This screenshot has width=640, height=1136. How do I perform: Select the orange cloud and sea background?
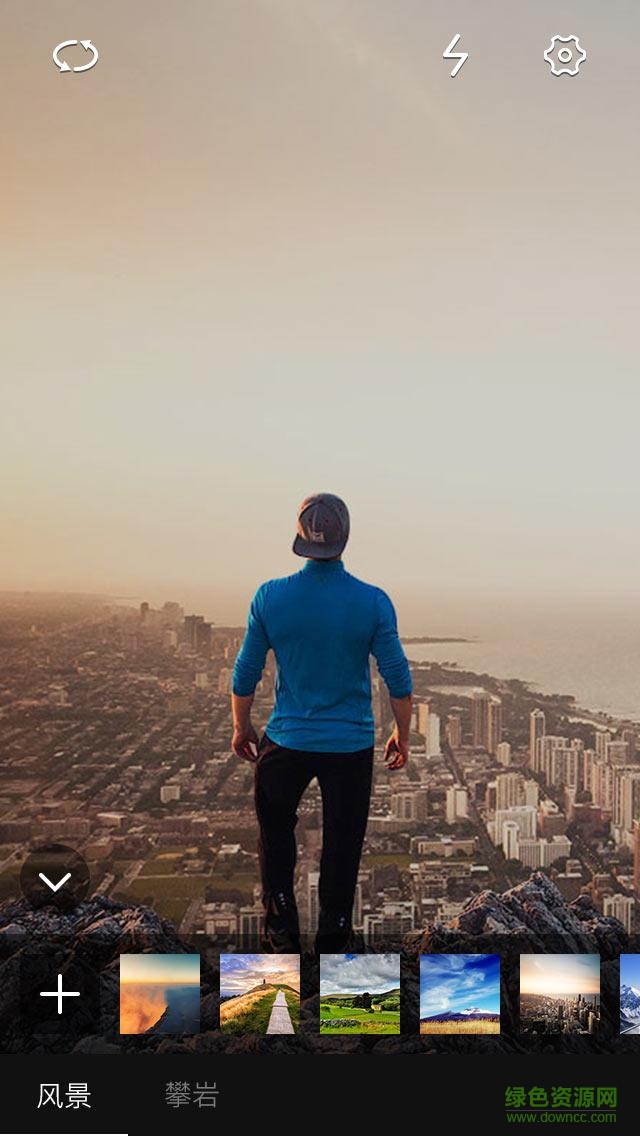pos(160,994)
